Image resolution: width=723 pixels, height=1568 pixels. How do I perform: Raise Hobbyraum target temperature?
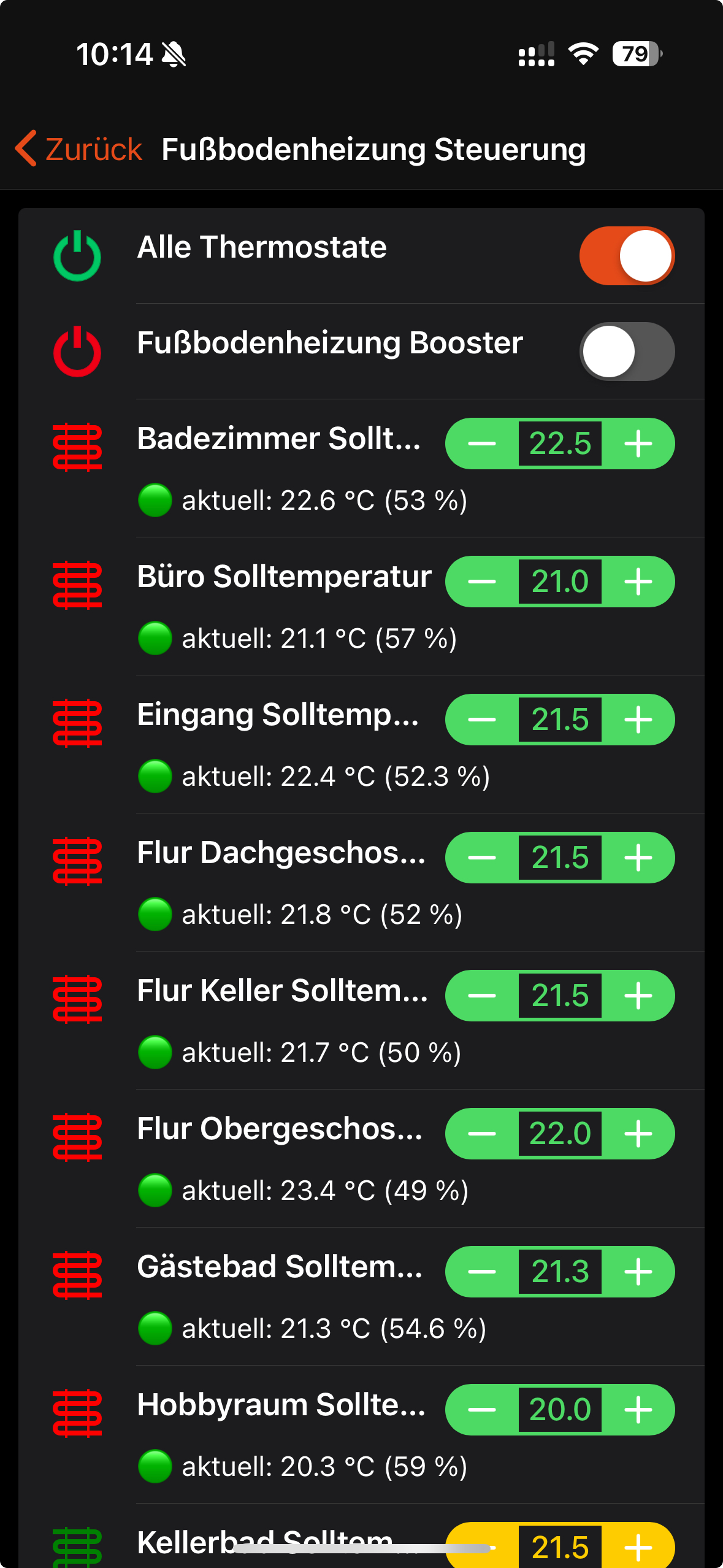pos(638,1410)
